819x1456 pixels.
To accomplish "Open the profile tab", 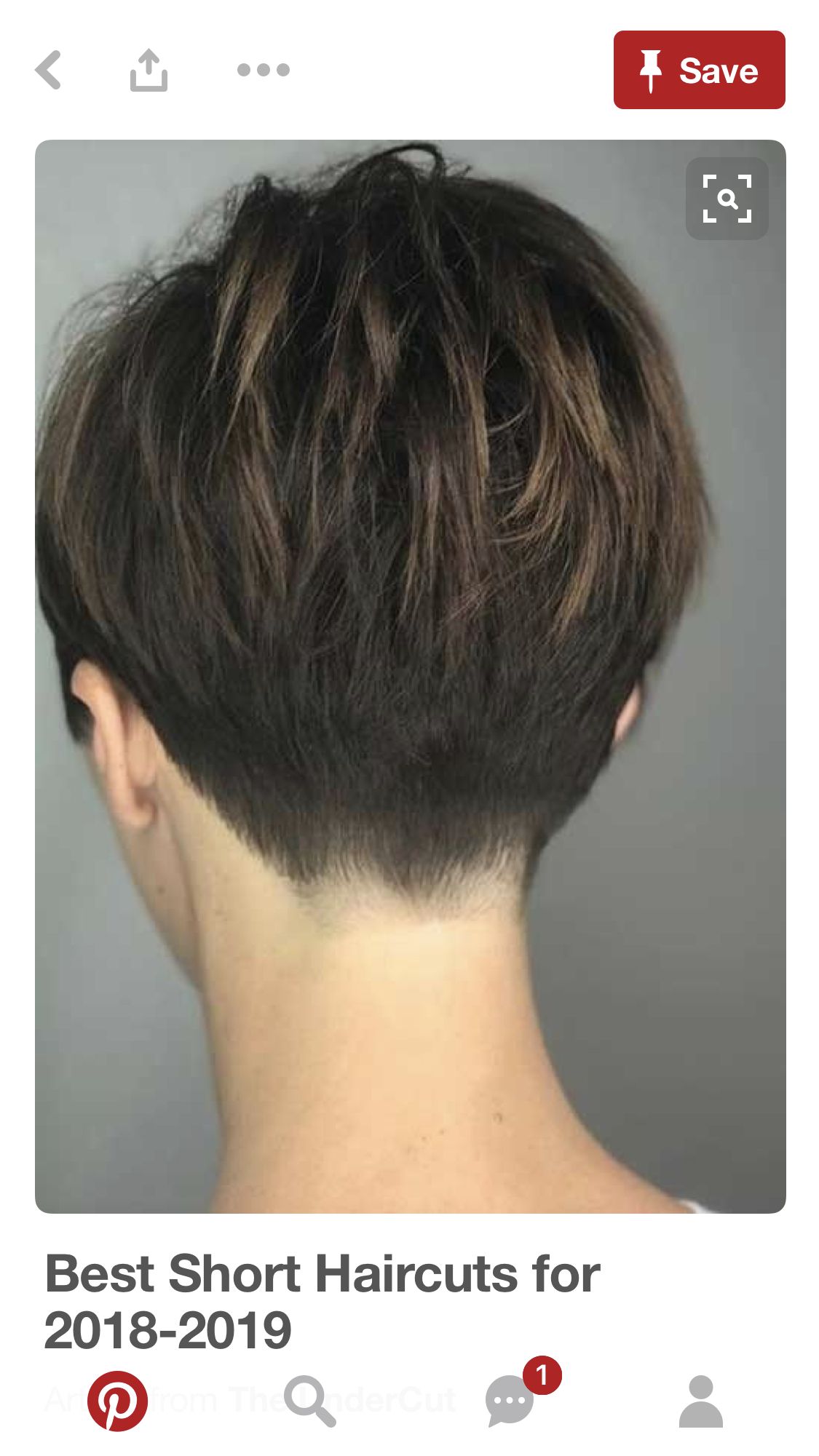I will 700,1401.
